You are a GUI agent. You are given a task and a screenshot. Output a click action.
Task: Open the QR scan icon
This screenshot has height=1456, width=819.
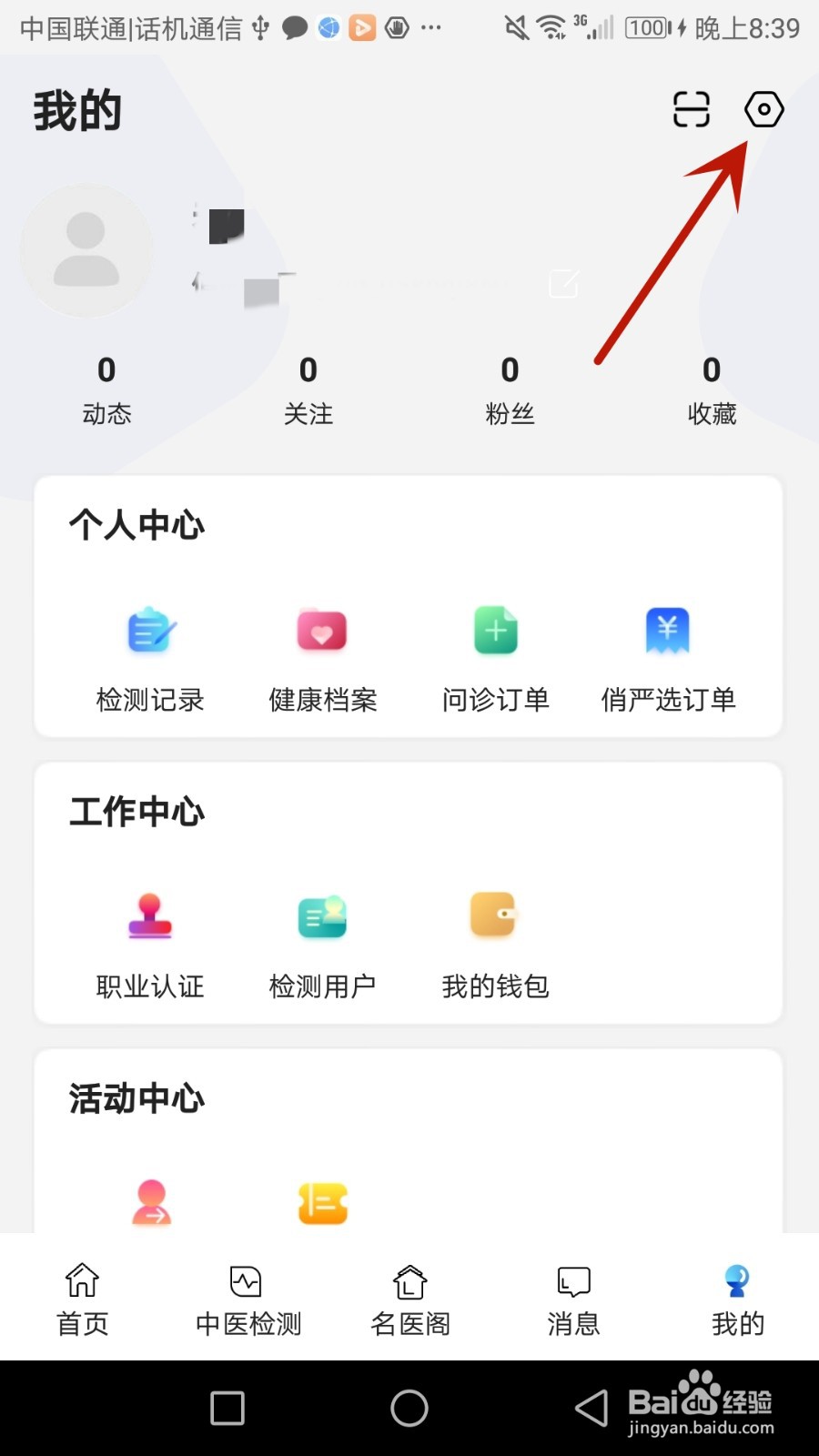[x=691, y=110]
